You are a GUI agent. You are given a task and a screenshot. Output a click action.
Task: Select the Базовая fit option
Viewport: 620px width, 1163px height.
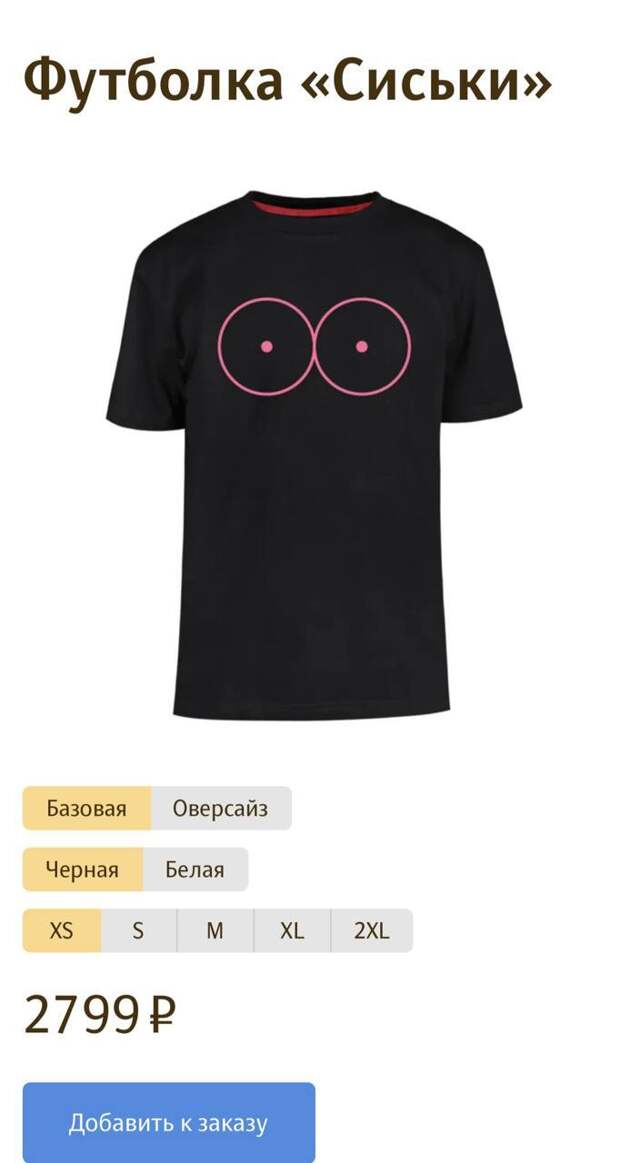pos(87,808)
